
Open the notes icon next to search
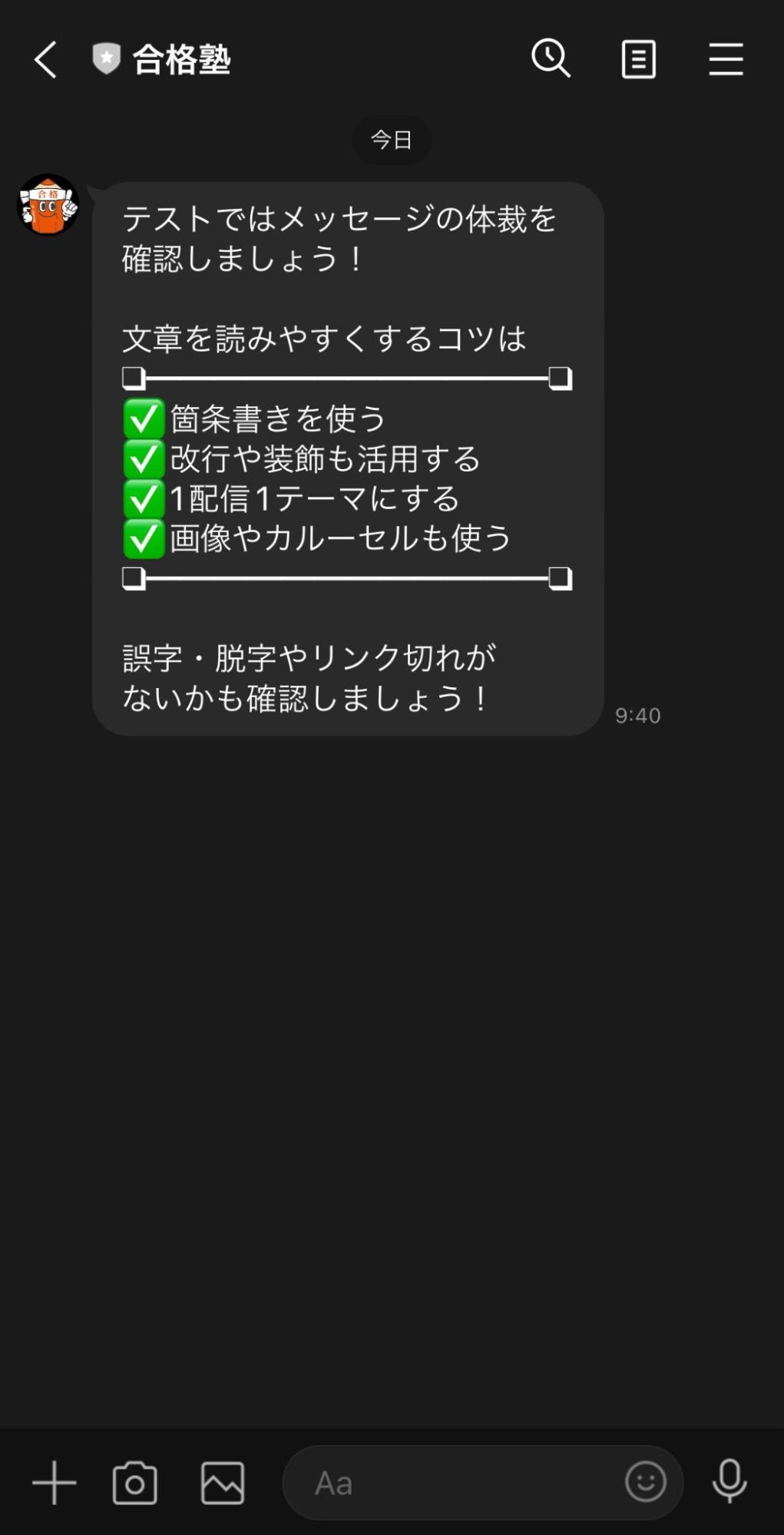[640, 59]
